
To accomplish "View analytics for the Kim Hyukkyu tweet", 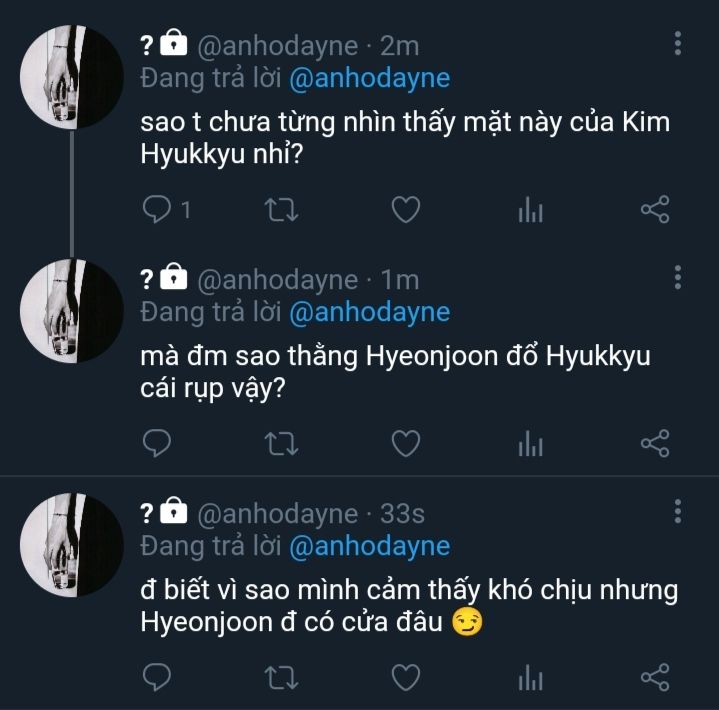I will click(530, 210).
